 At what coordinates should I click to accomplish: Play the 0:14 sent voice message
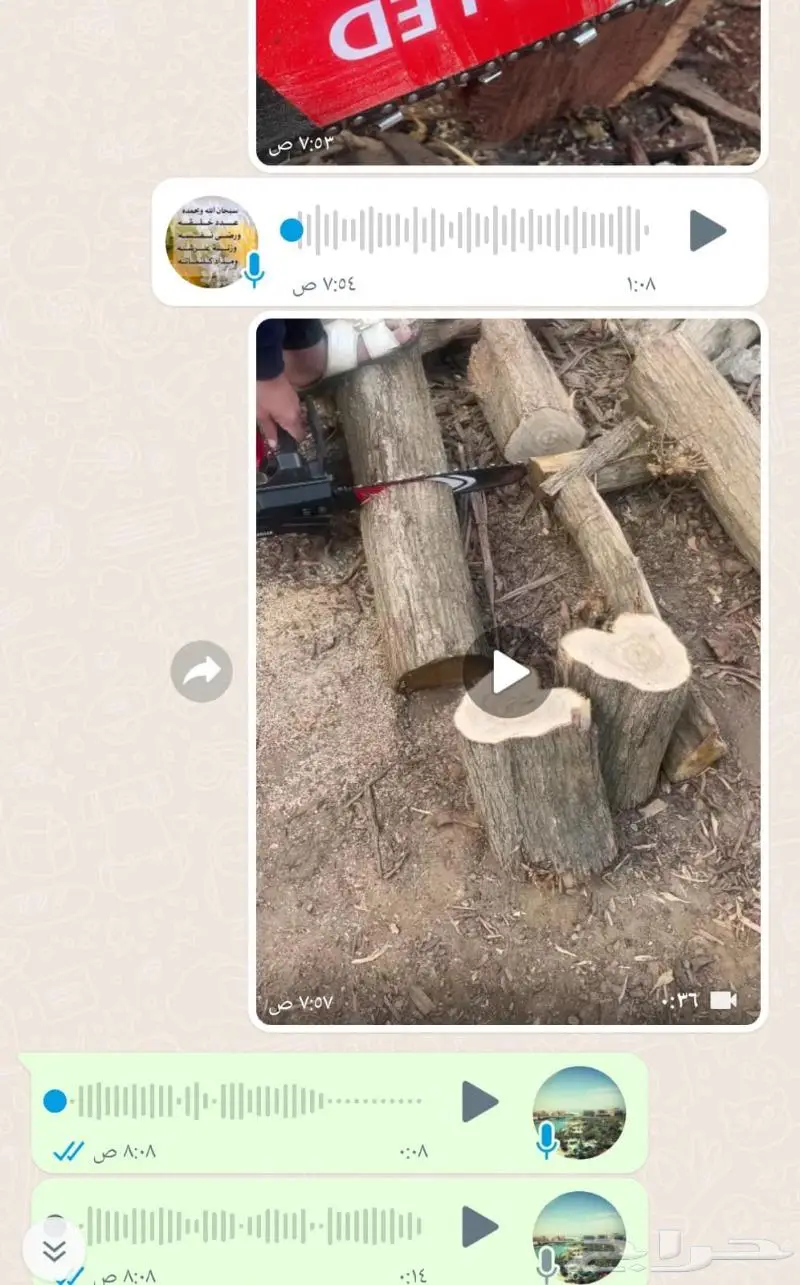point(480,1227)
